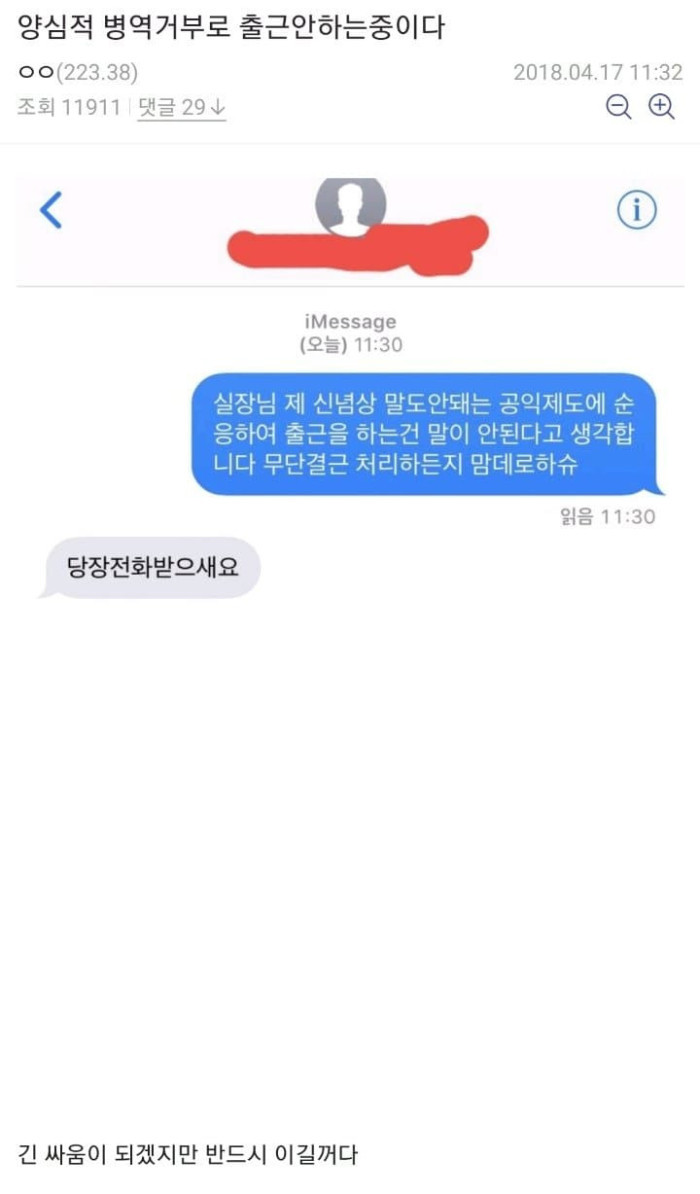Jump to the 댓글 29 comments link
Viewport: 700px width, 1194px height.
[182, 108]
